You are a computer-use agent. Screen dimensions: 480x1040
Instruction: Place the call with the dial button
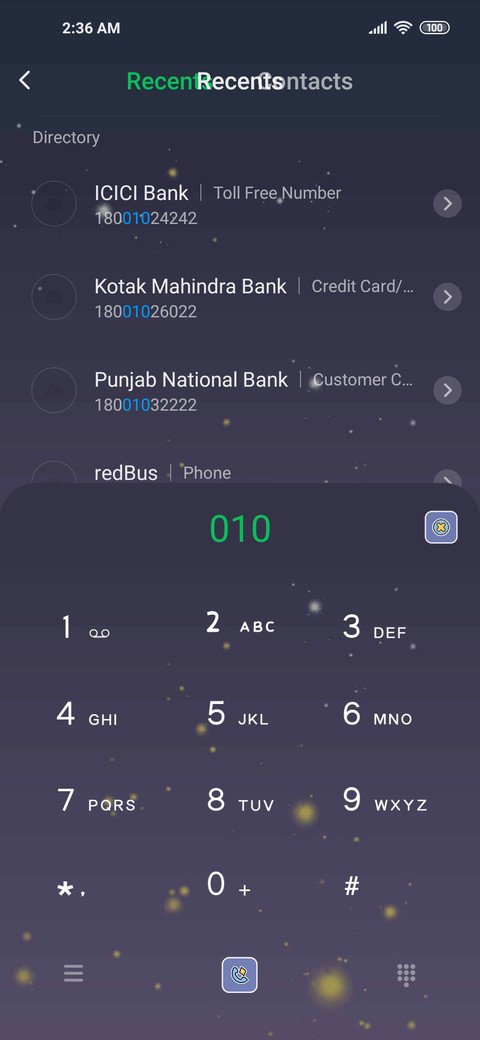(239, 975)
